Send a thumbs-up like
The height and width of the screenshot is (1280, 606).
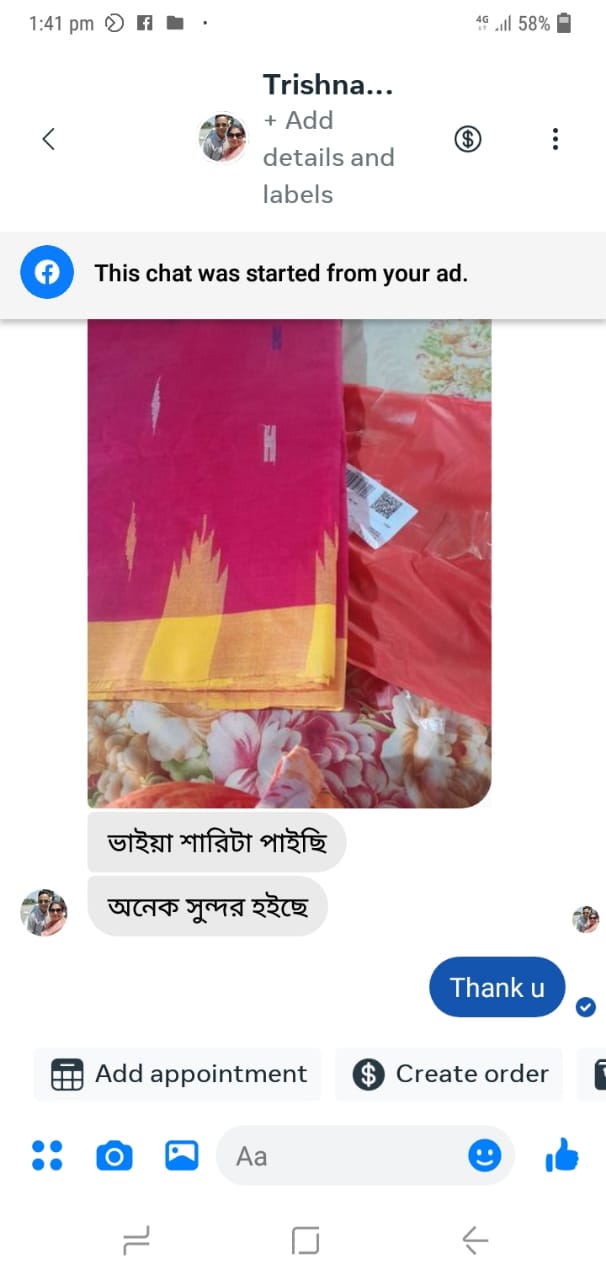[x=562, y=1156]
